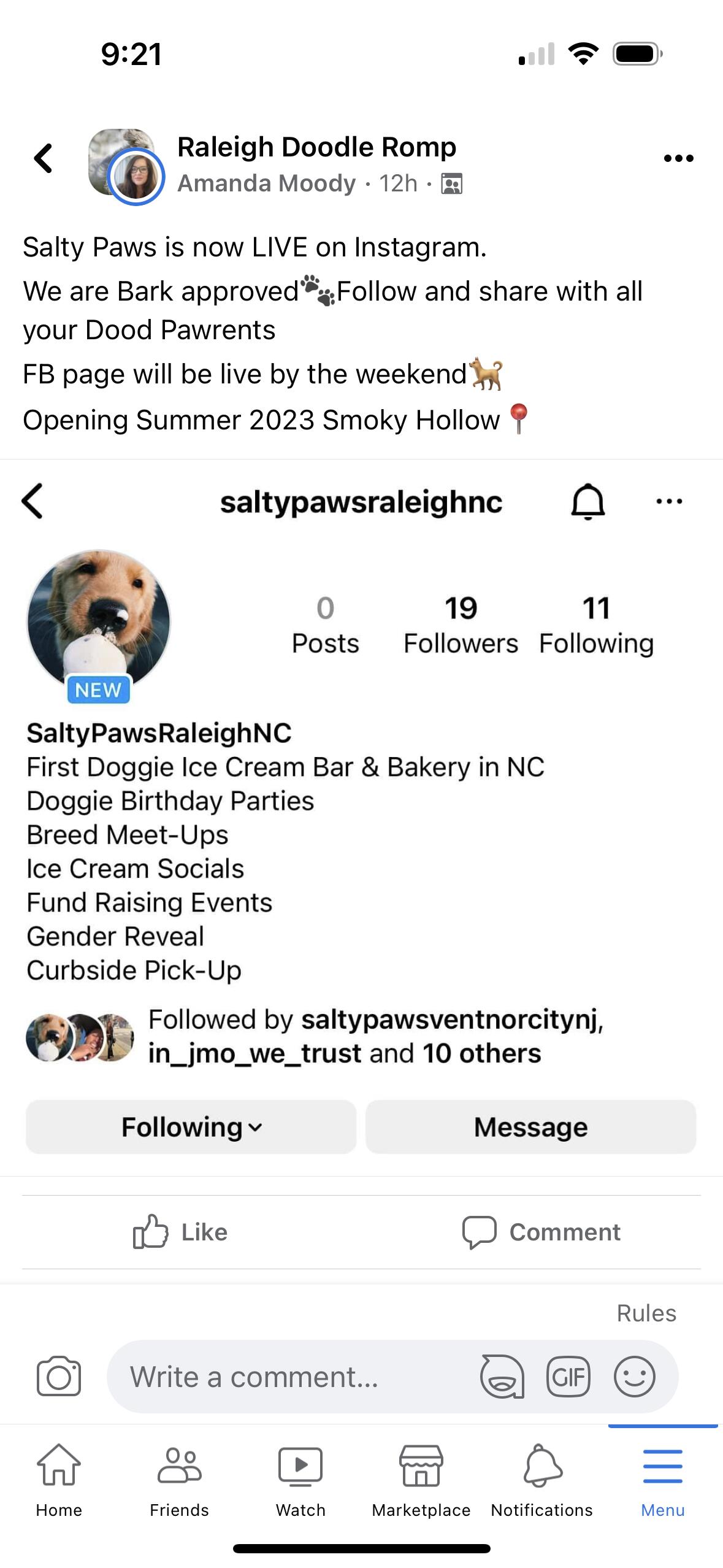View Amanda Moody's profile
This screenshot has width=723, height=1568.
tap(266, 183)
